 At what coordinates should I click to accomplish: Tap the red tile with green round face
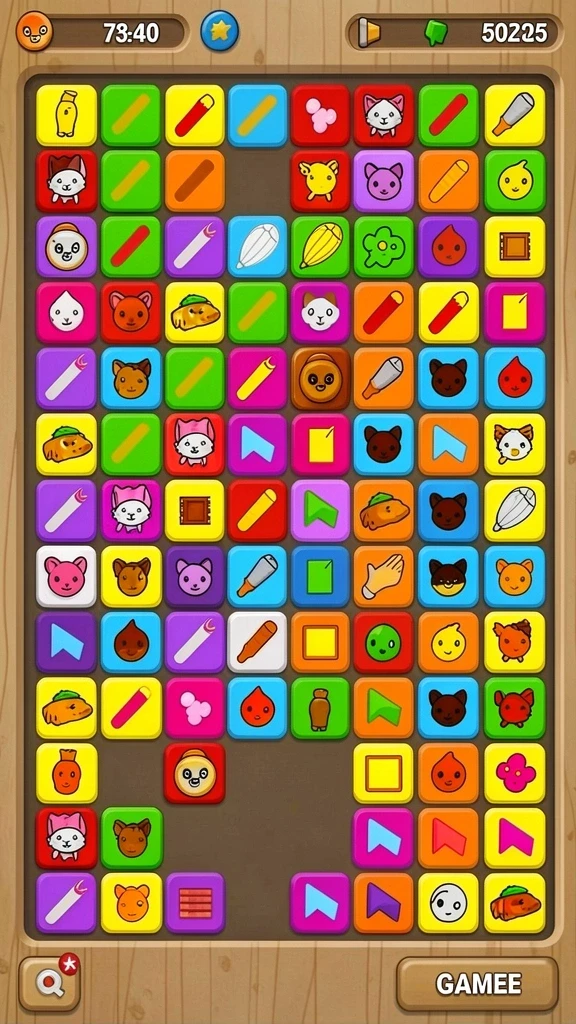[384, 642]
